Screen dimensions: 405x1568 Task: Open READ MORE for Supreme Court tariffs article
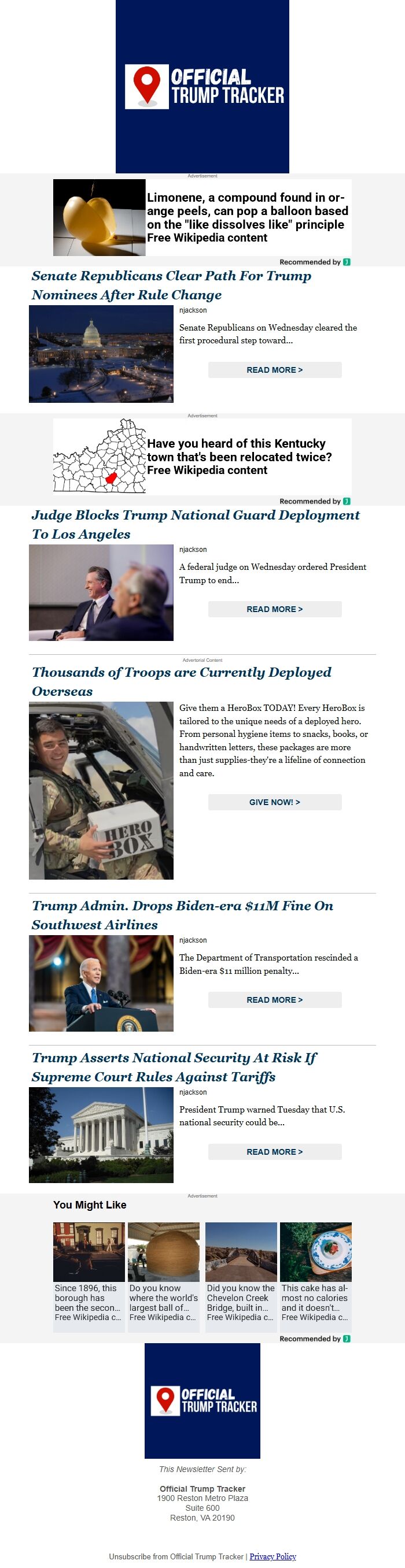coord(275,1151)
